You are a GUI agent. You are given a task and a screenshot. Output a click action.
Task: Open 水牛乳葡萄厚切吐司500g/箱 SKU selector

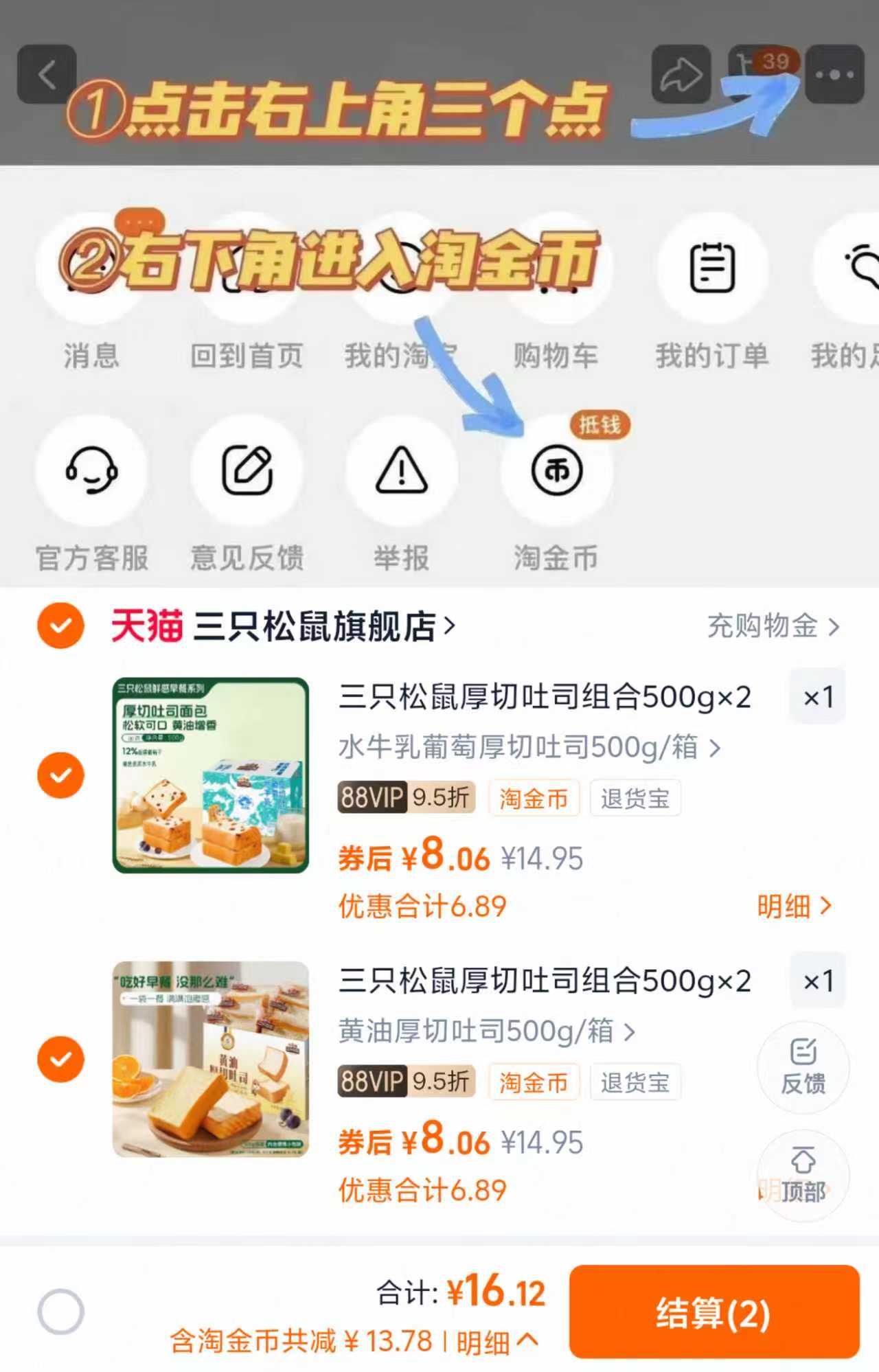point(529,749)
